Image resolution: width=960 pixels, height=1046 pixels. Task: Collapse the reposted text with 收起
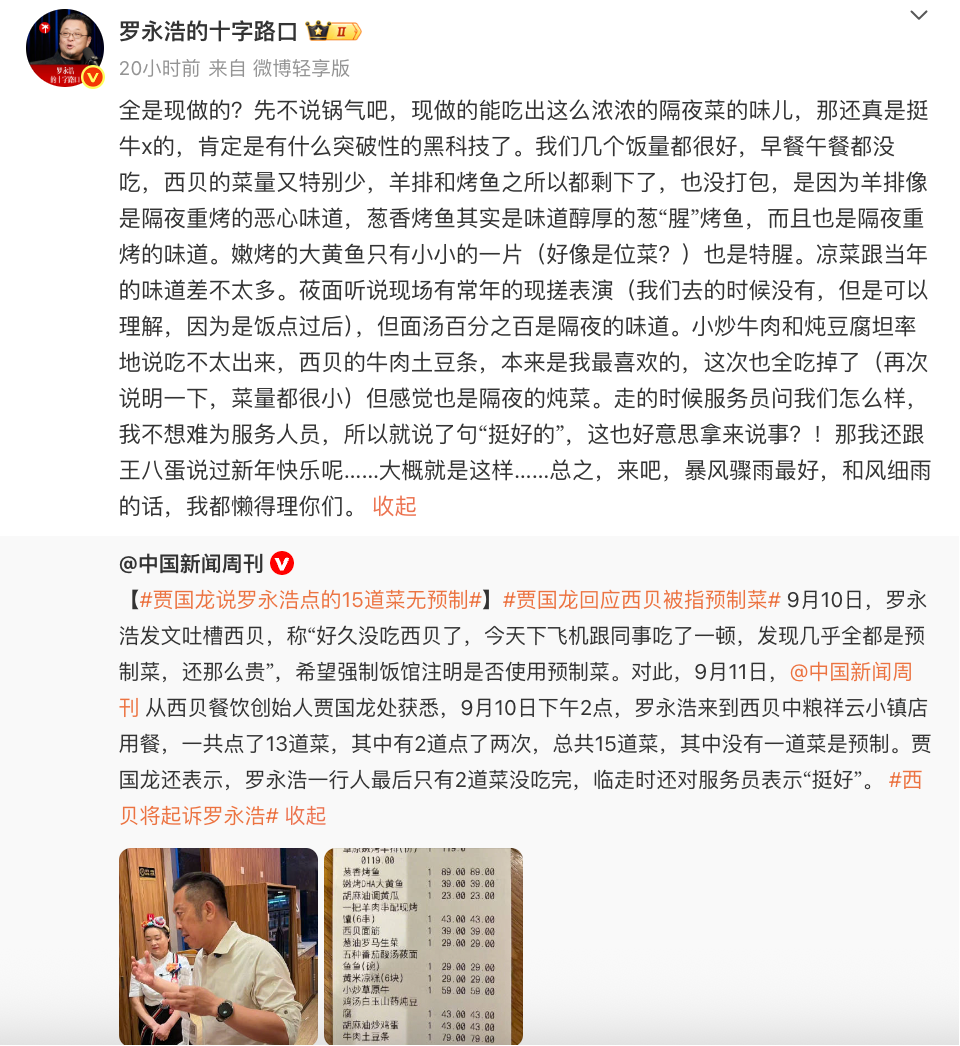[306, 815]
